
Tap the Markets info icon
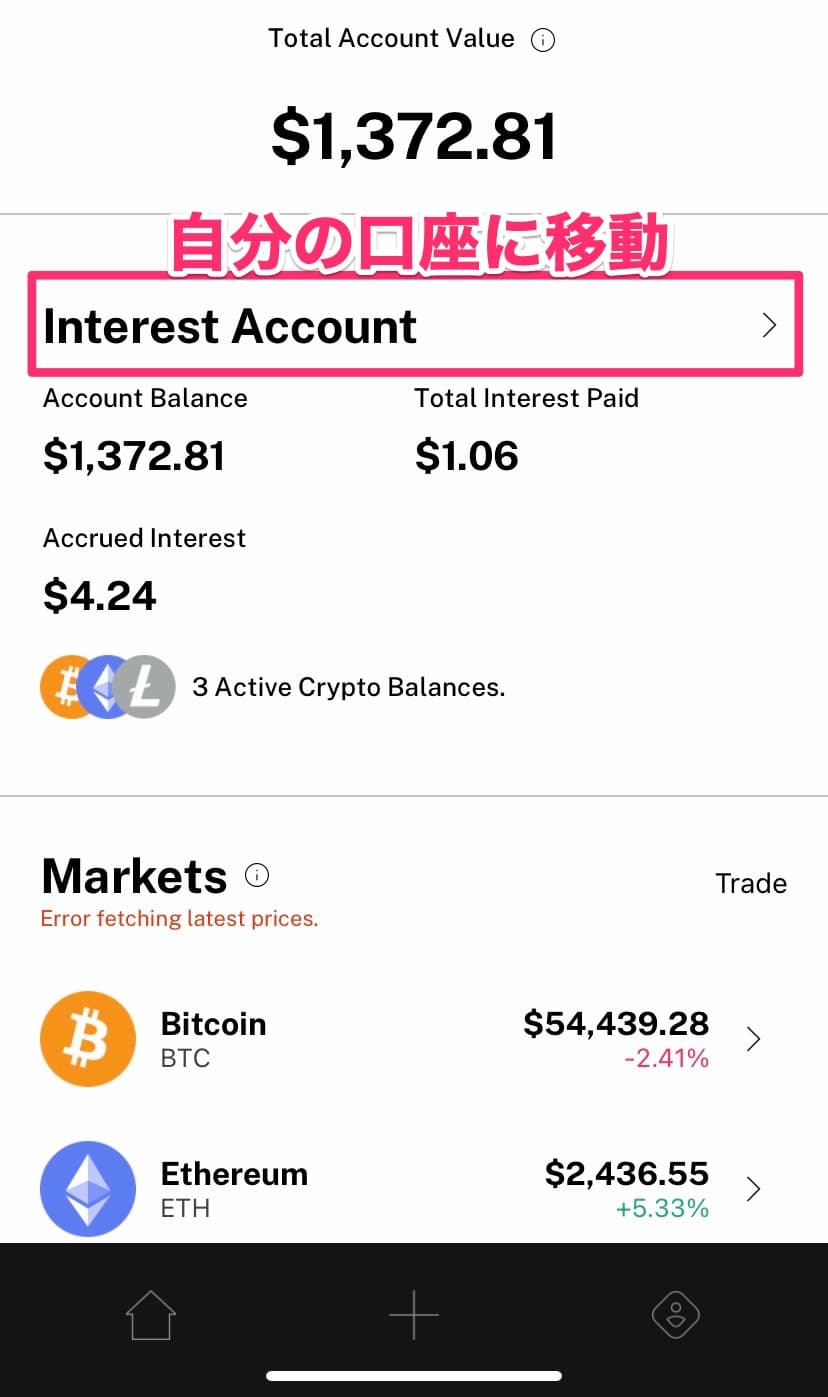[257, 875]
